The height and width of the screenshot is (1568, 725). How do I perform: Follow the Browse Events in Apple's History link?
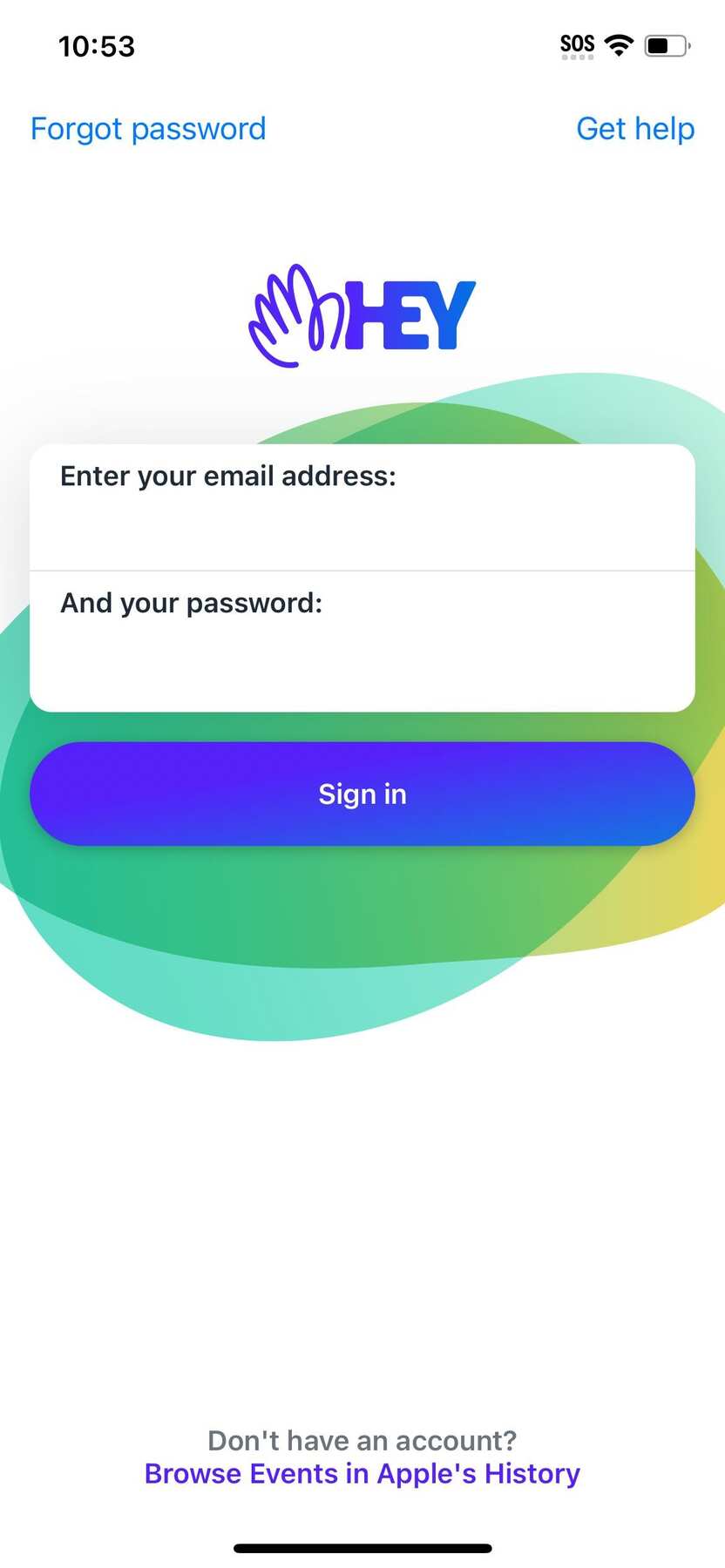tap(362, 1473)
